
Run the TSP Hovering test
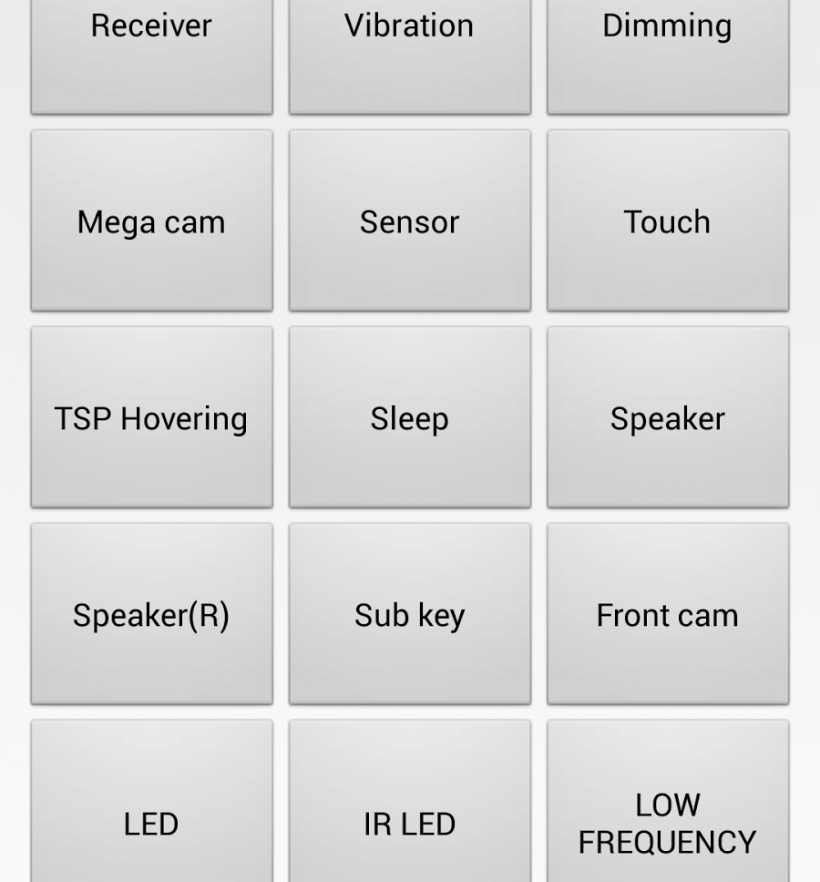tap(151, 418)
